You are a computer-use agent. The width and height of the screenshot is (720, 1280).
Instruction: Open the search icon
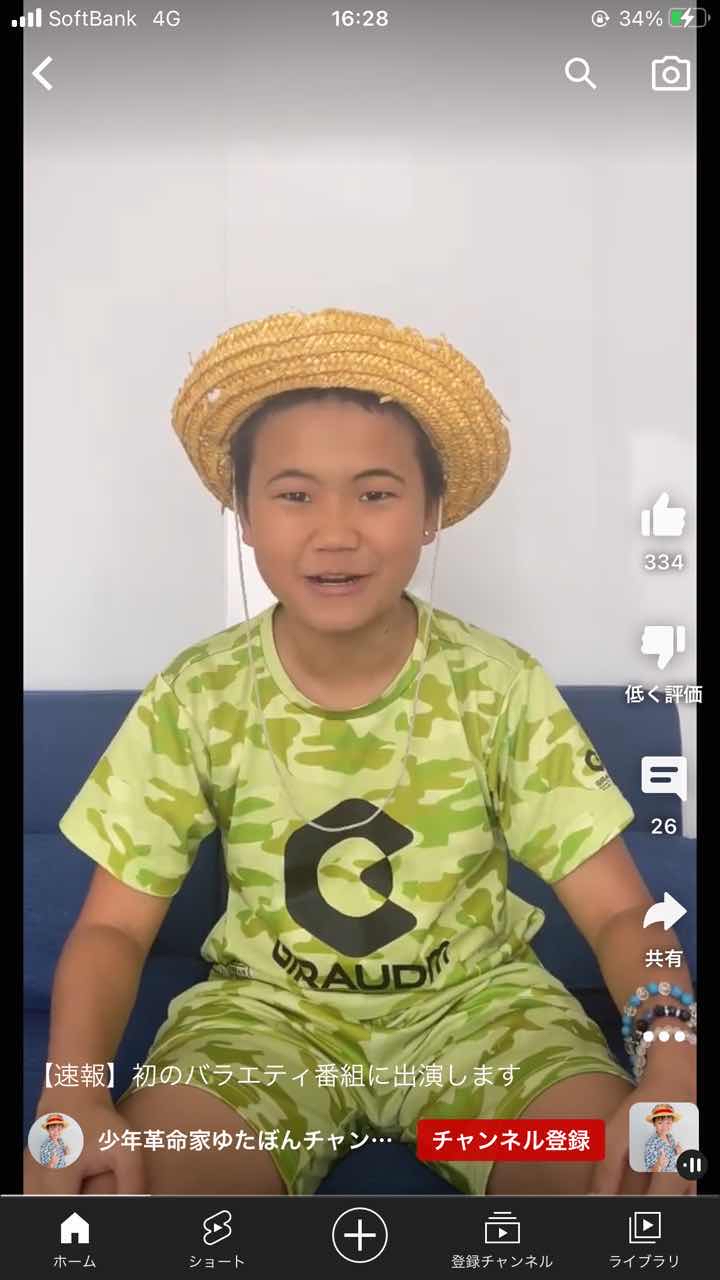pos(580,73)
